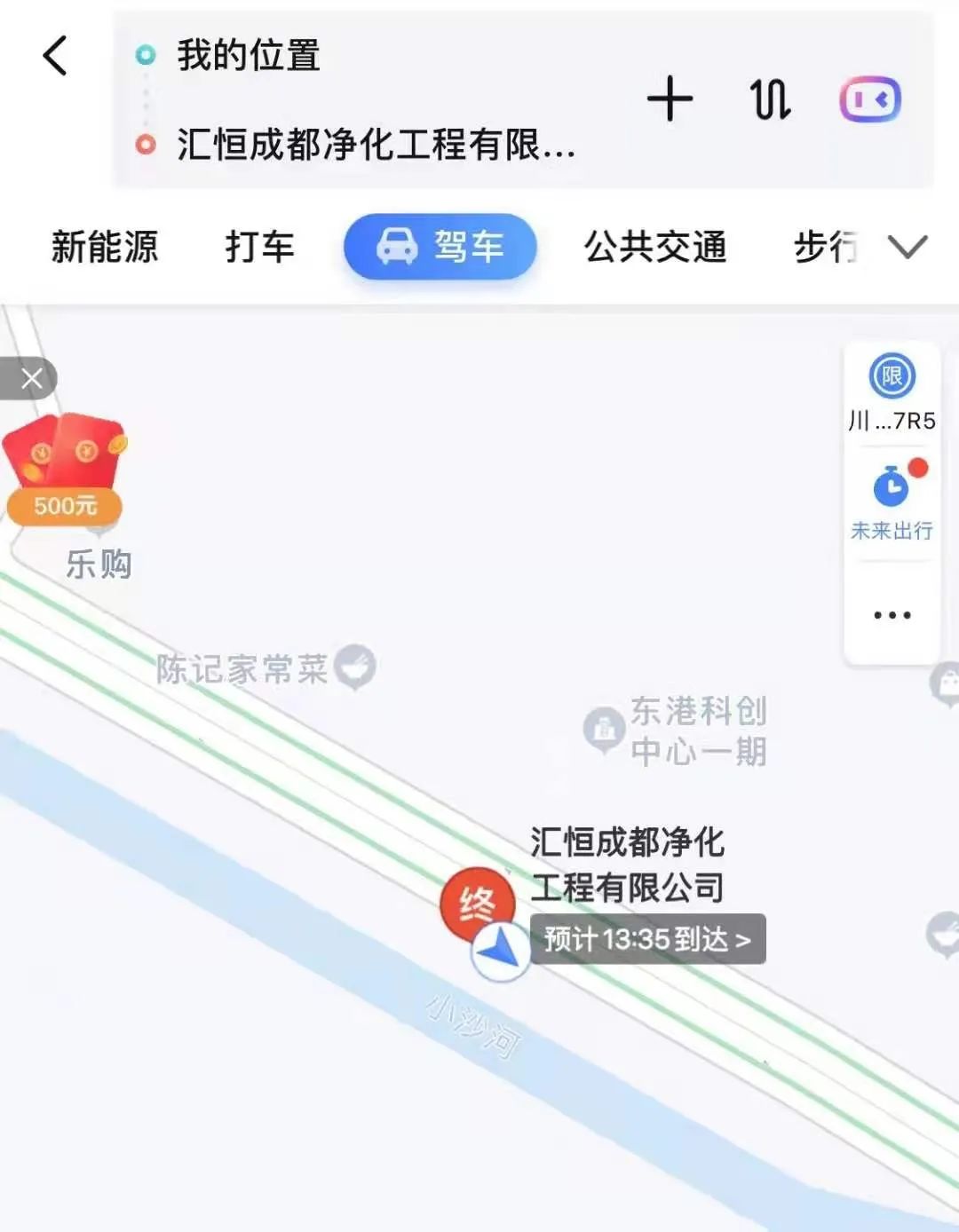Tap the 预计13:35到达 arrival time label

(x=647, y=939)
